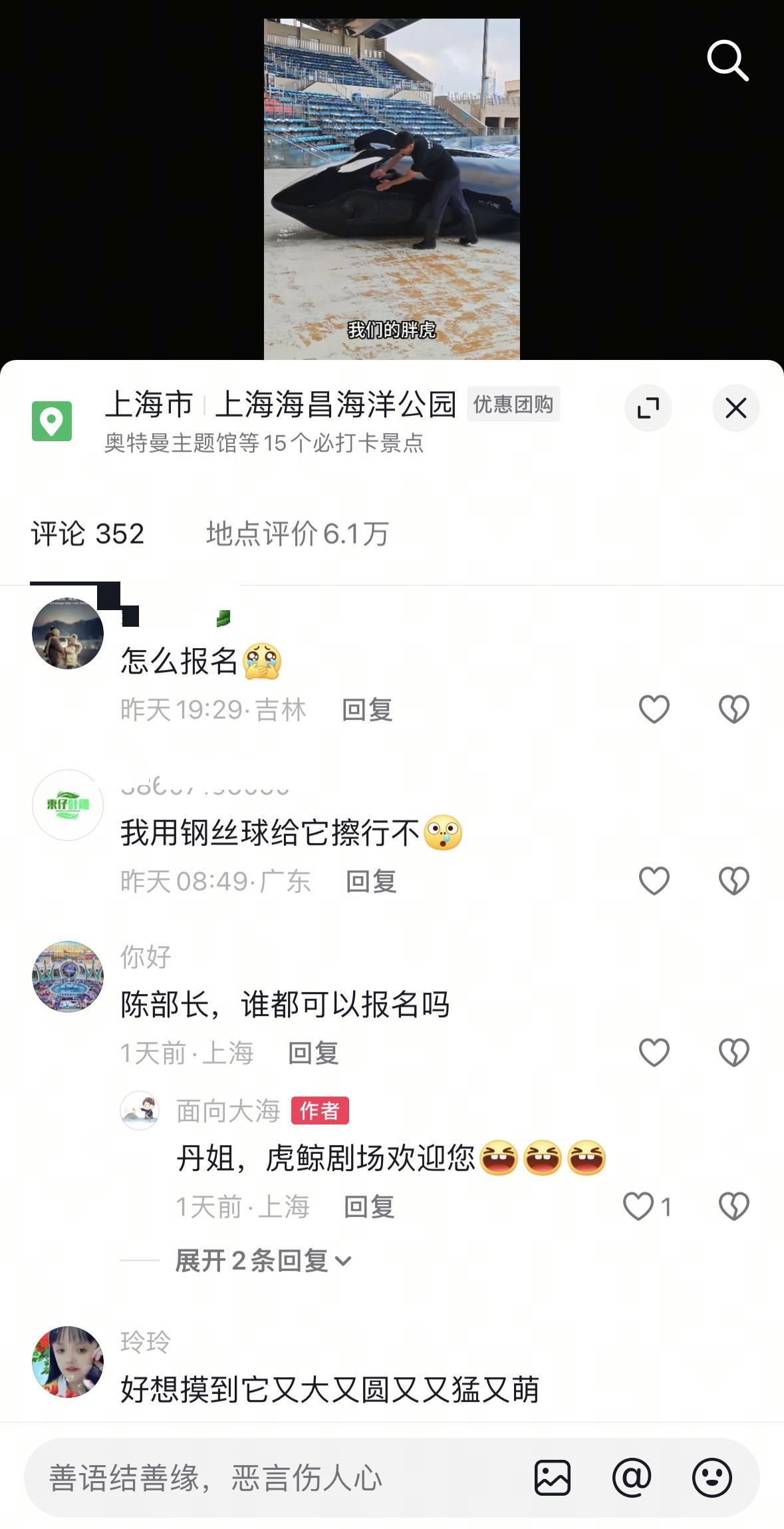Reply to the 钢丝球 comment from 广东
Viewport: 784px width, 1529px height.
click(x=371, y=882)
